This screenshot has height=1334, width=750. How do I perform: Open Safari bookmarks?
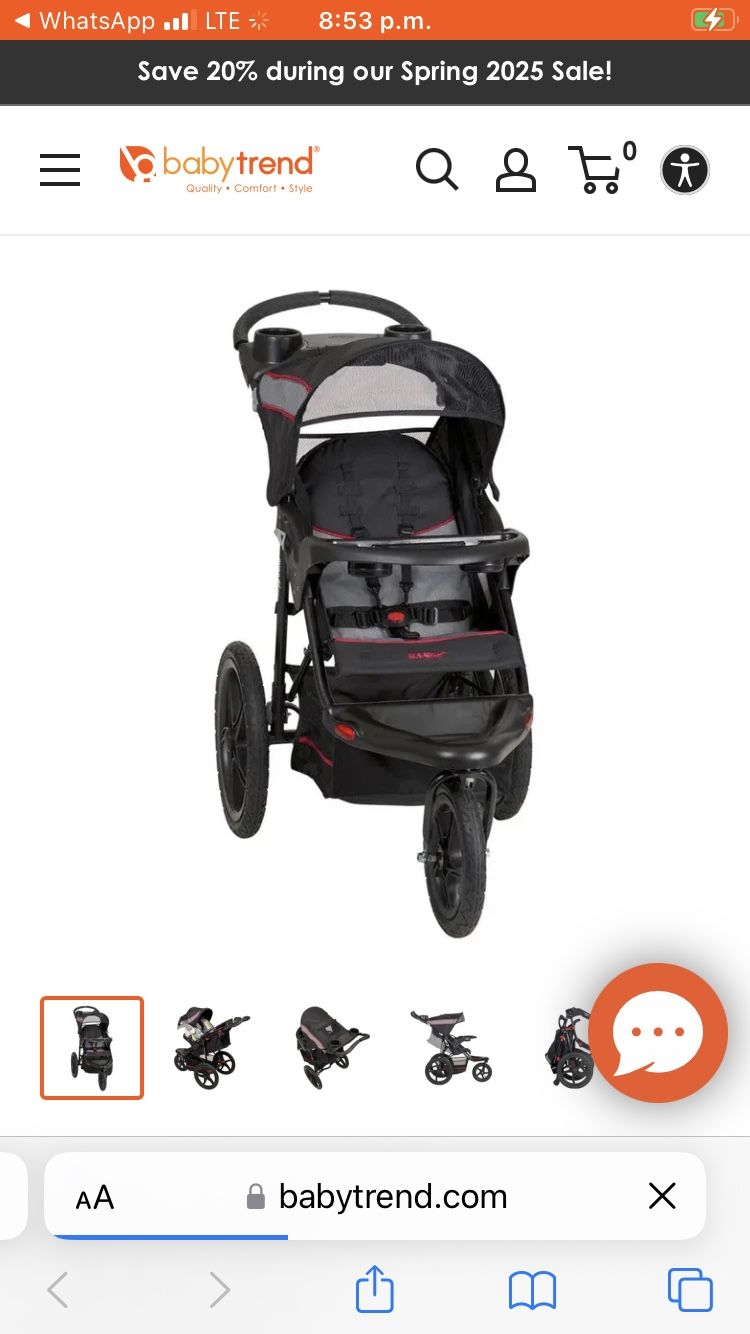(x=532, y=1289)
